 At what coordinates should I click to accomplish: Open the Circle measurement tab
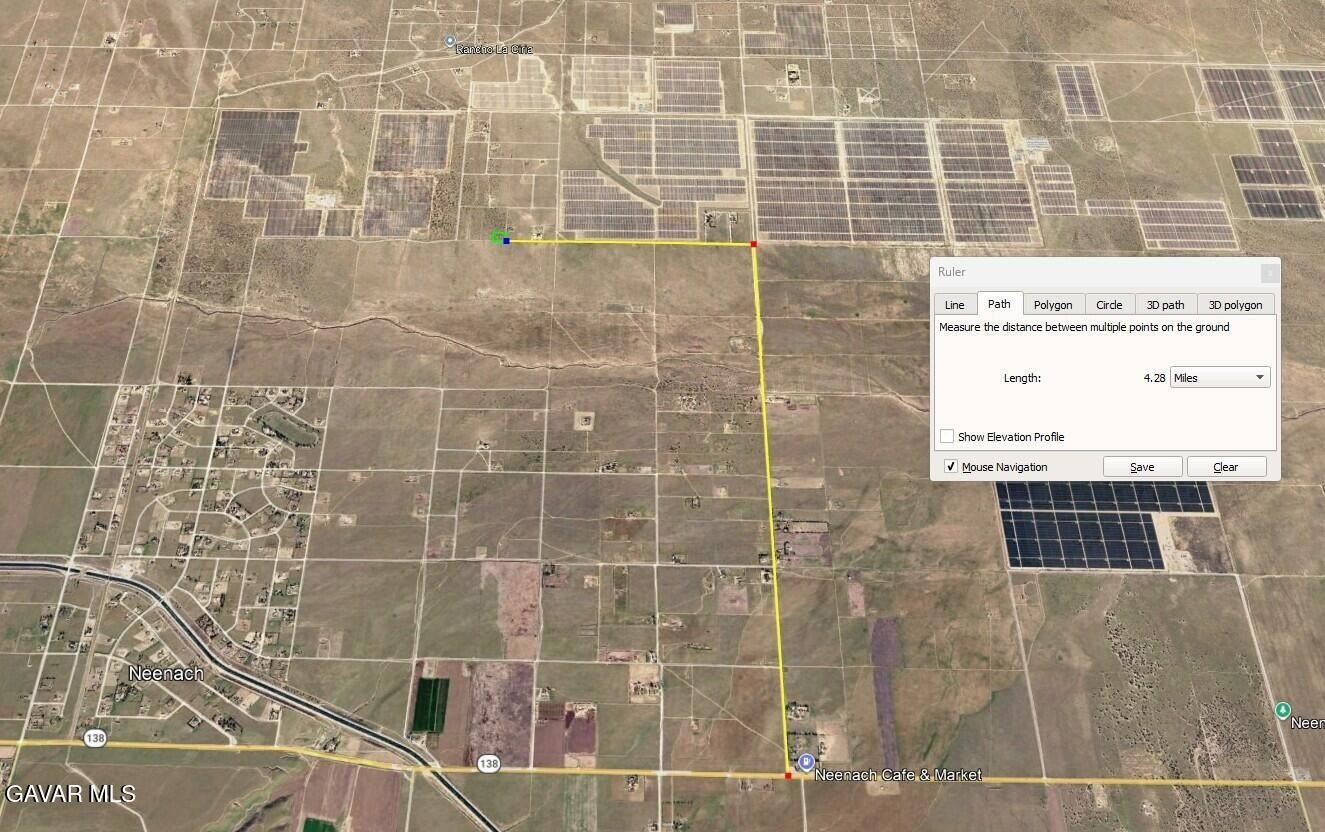(x=1109, y=305)
